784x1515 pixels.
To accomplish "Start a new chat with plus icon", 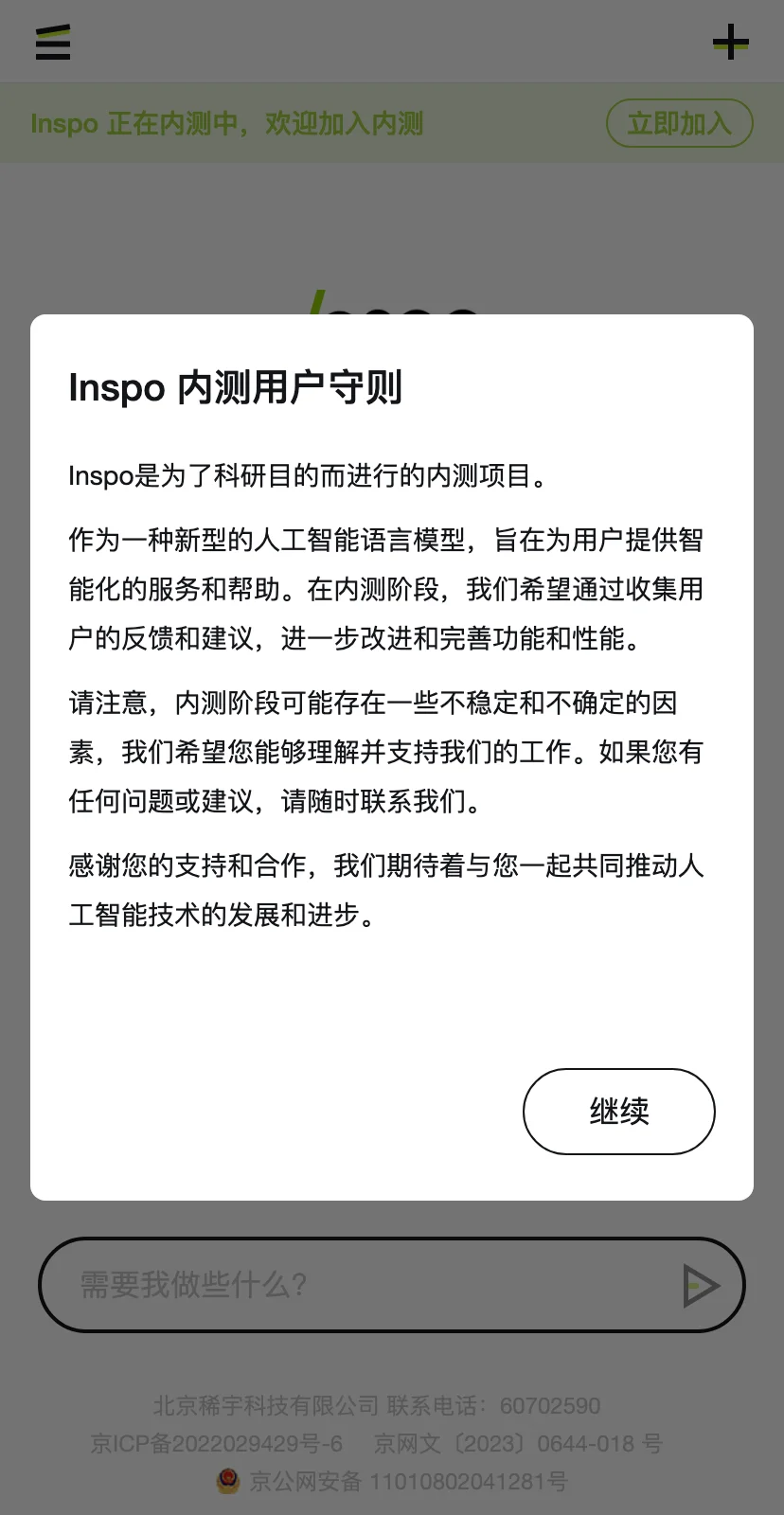I will pyautogui.click(x=730, y=43).
